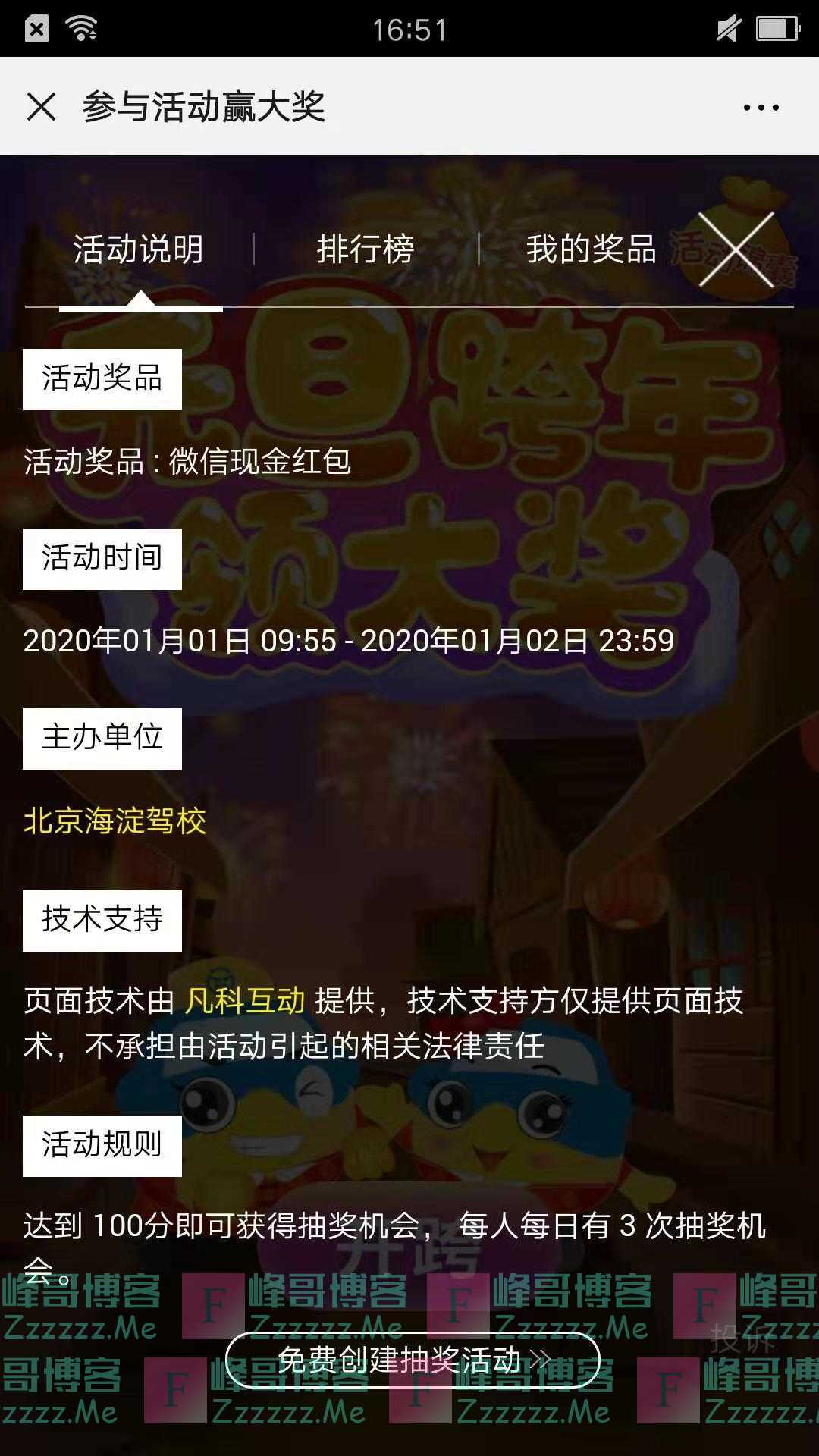This screenshot has height=1456, width=819.
Task: Switch to the 排行榜 tab
Action: (x=366, y=249)
